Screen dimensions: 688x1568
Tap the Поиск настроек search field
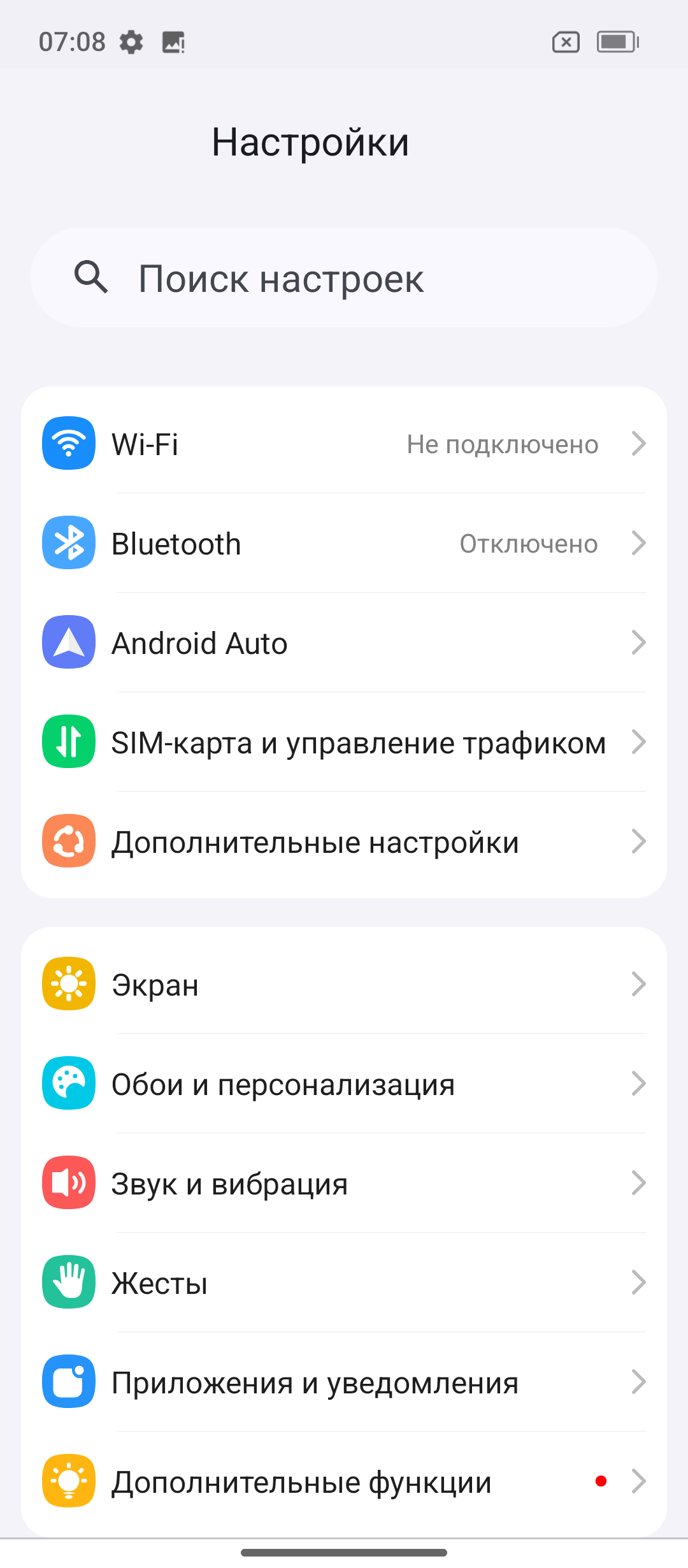click(x=344, y=278)
